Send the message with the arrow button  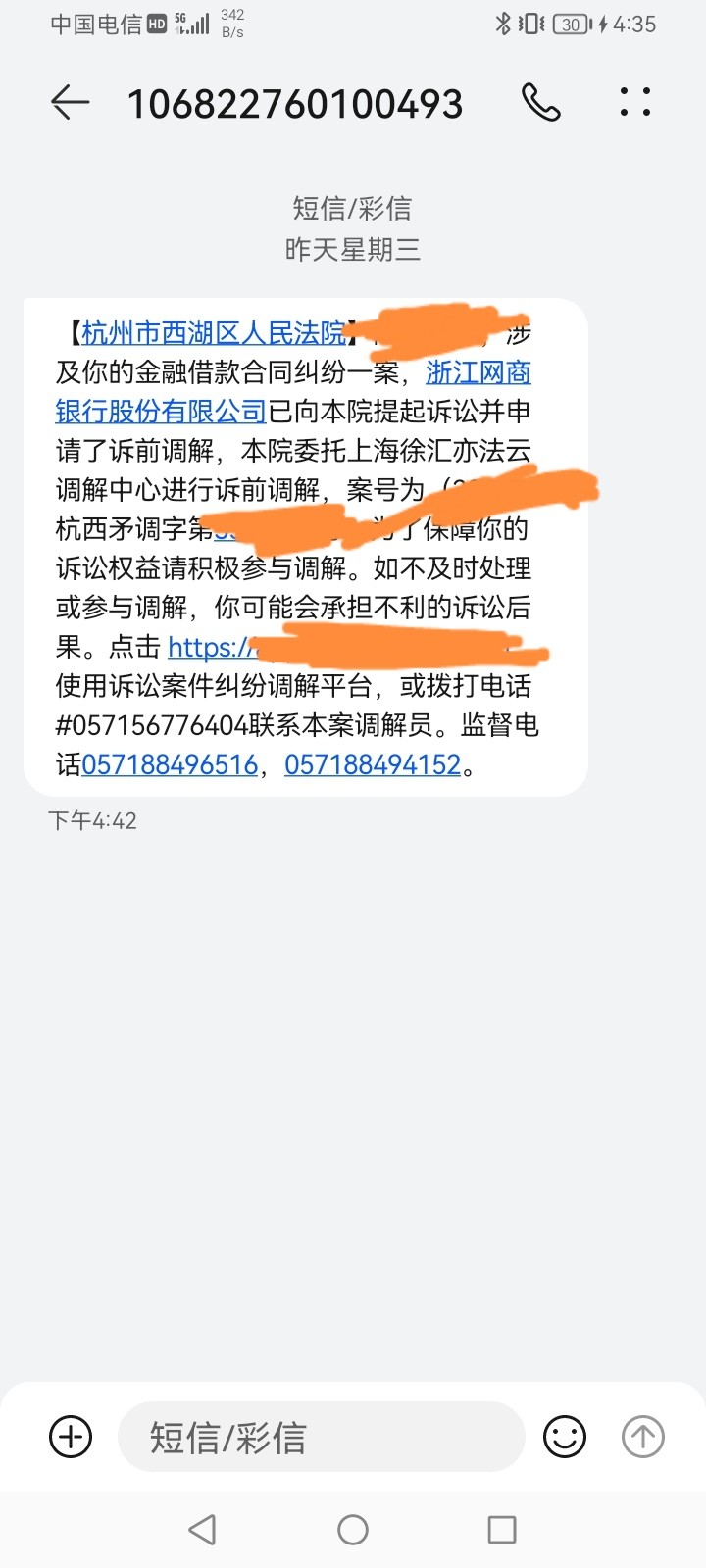[643, 1438]
